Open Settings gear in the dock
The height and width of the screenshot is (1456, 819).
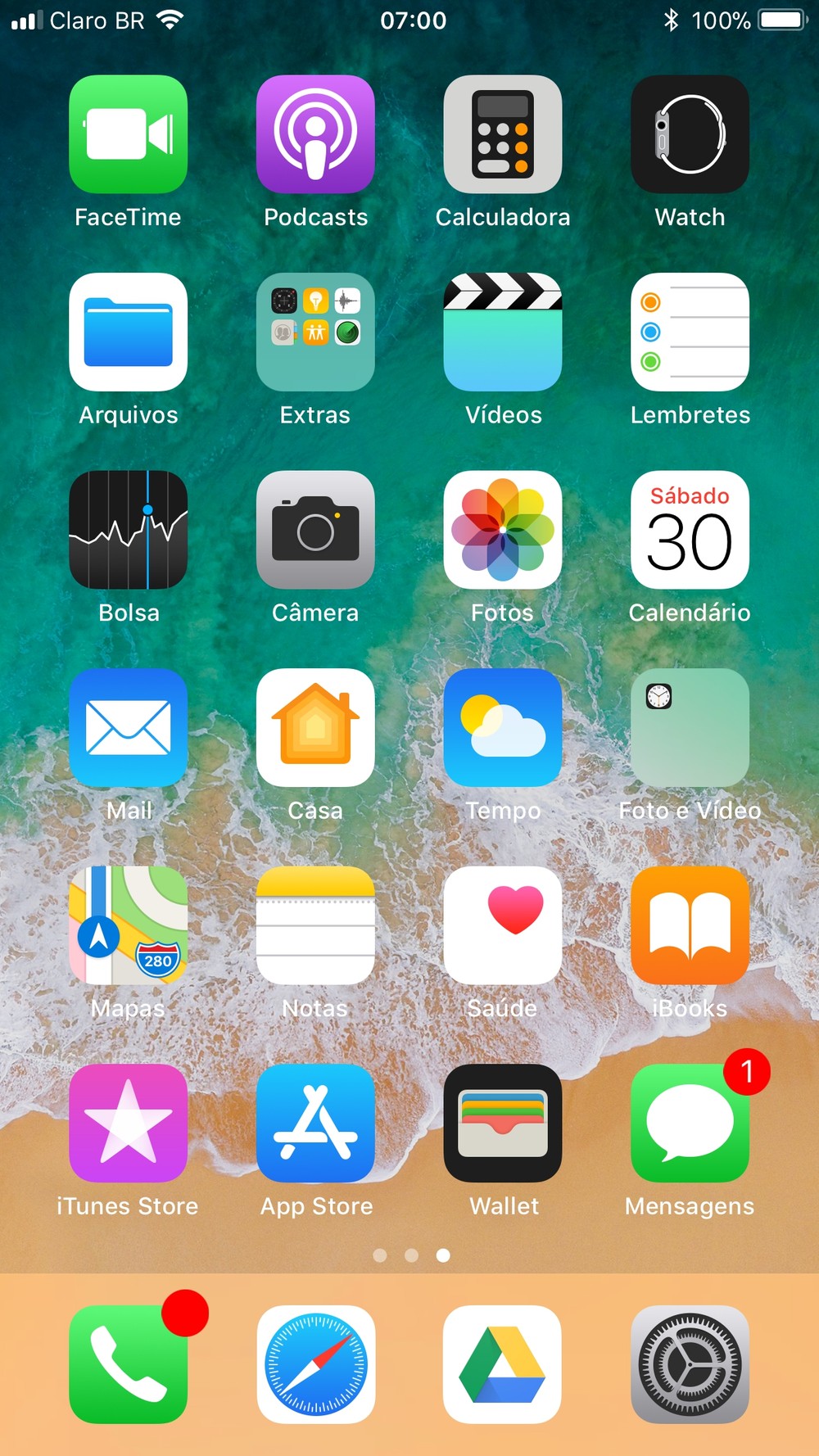(x=690, y=1364)
